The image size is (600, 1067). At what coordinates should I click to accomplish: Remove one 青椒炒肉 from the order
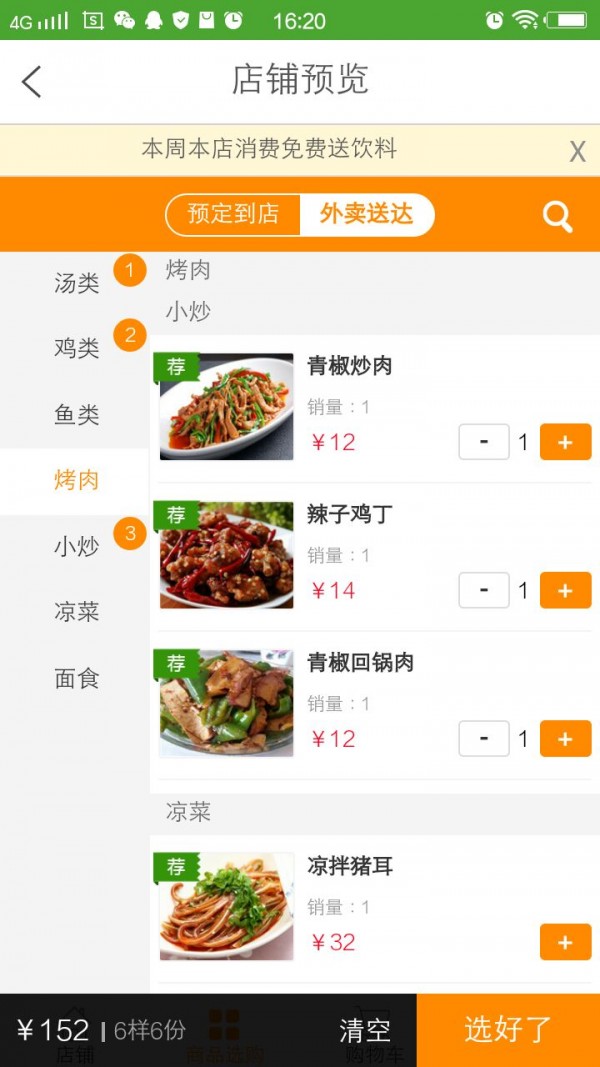pyautogui.click(x=484, y=442)
